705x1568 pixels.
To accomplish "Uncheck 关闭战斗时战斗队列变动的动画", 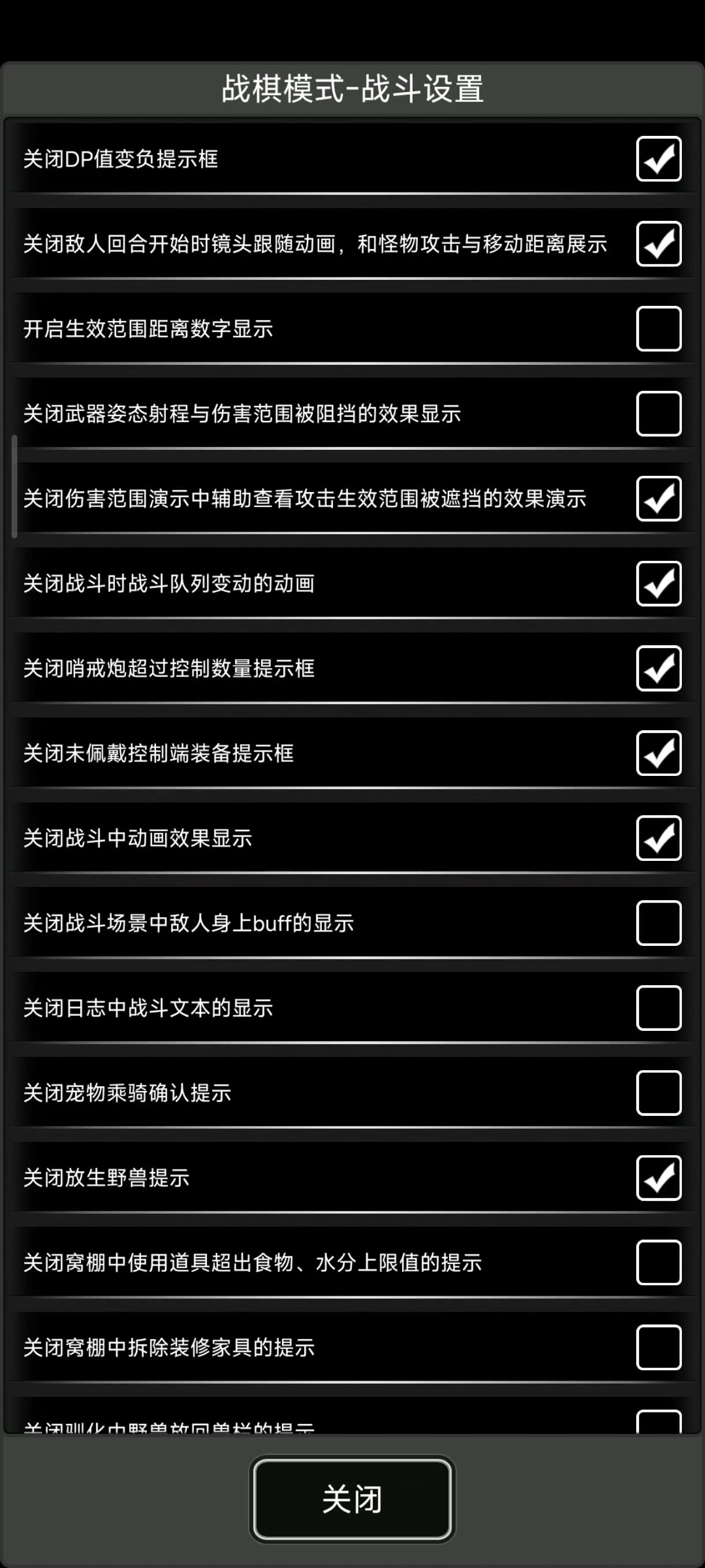I will 659,583.
